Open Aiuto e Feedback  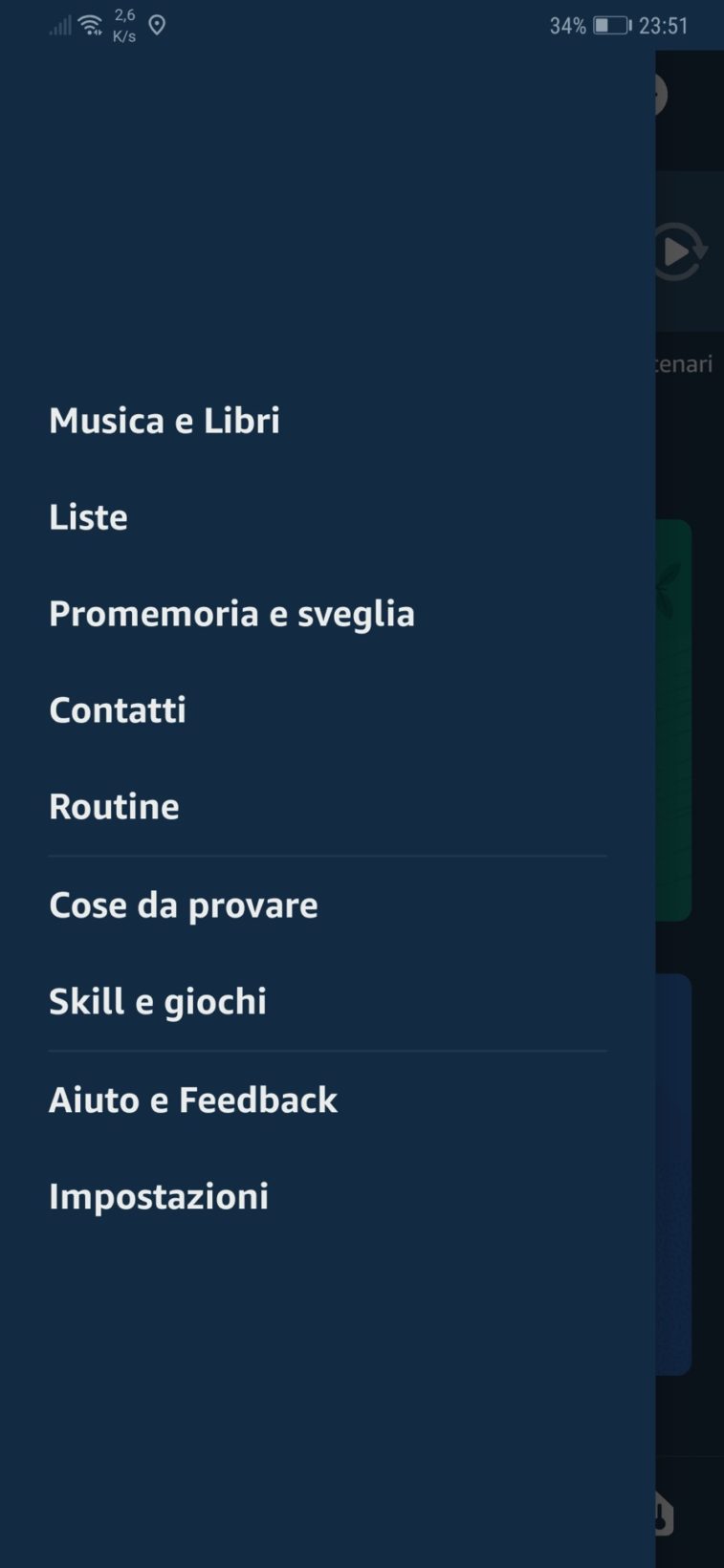(193, 1100)
